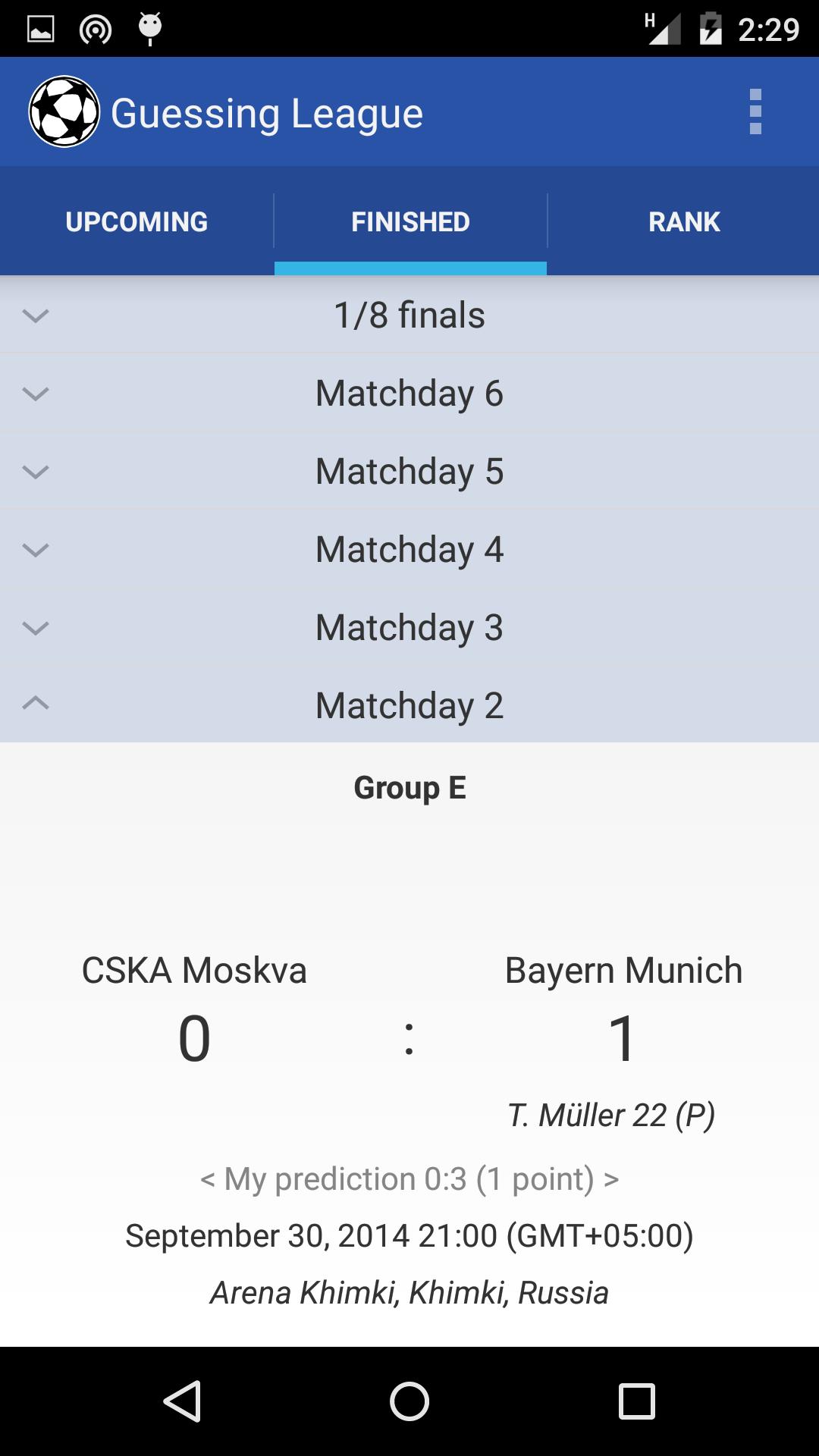Click the football logo in the app bar
The image size is (819, 1456).
coord(64,111)
